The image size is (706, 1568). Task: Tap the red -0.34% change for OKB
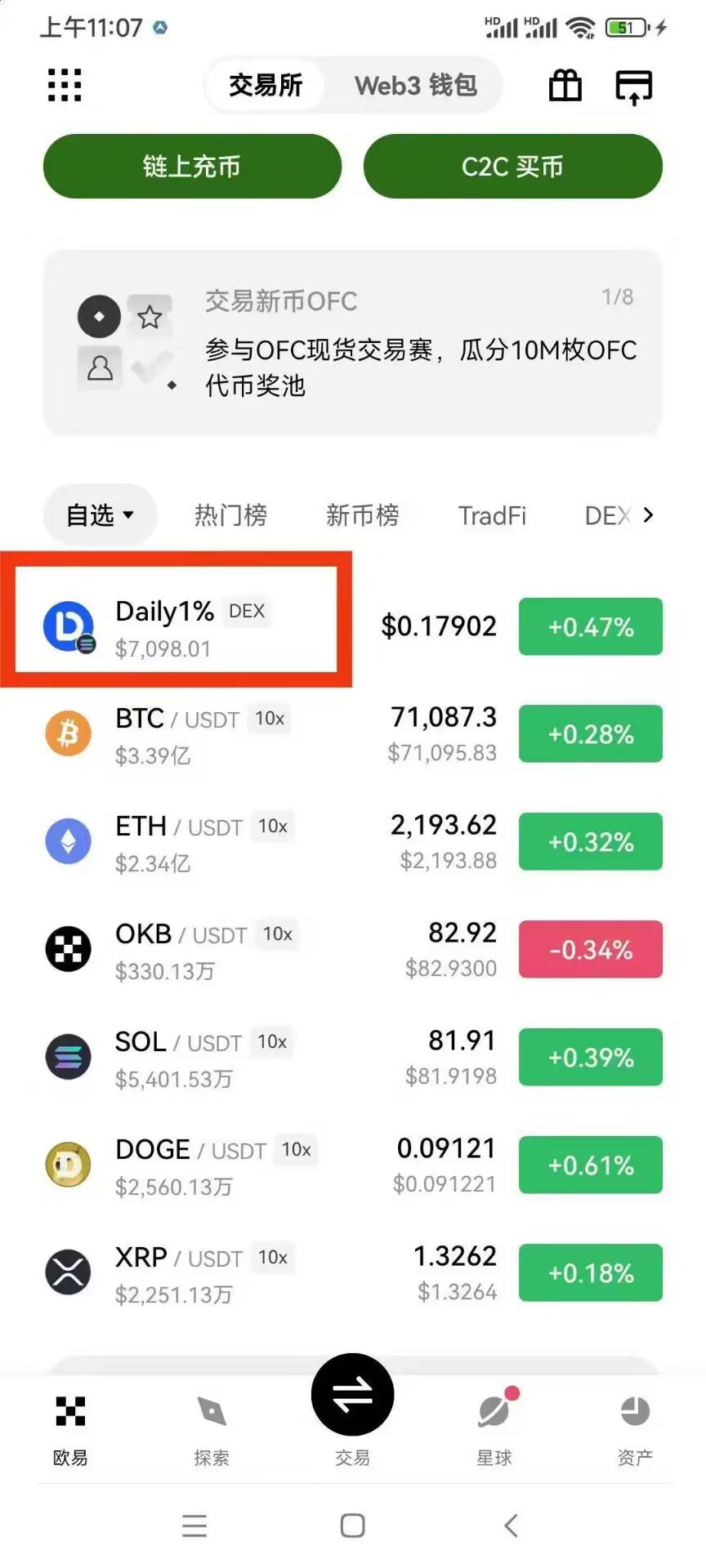click(590, 949)
